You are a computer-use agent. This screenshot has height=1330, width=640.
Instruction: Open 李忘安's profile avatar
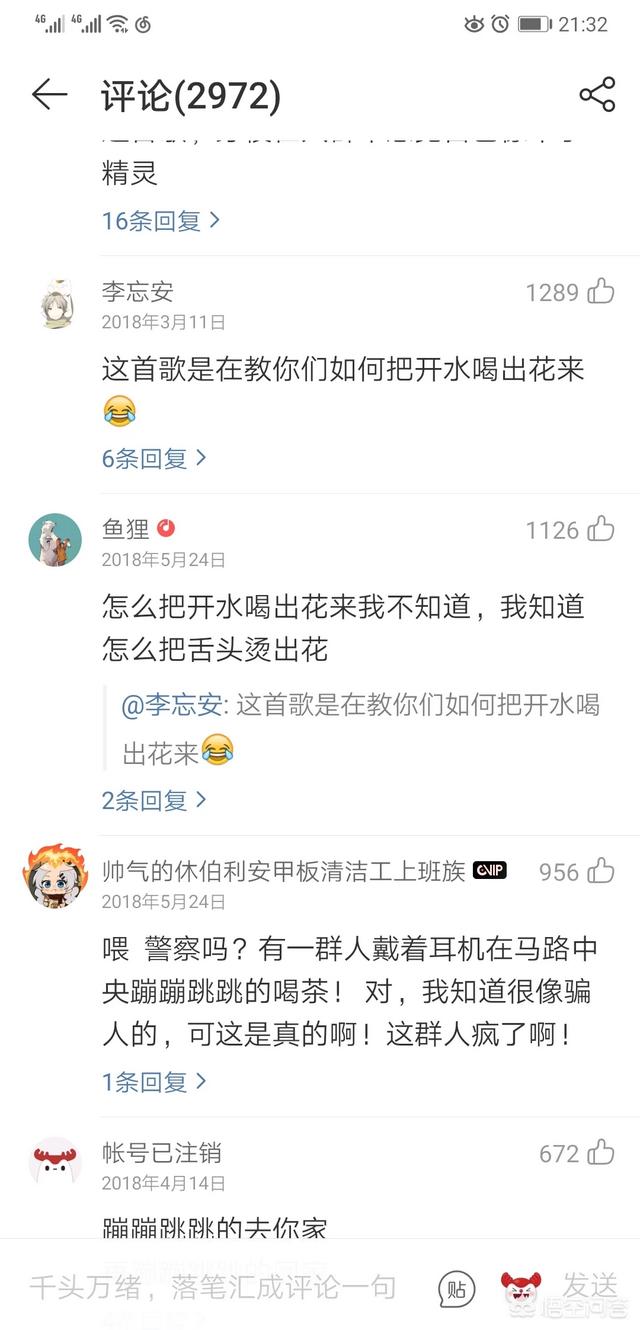[55, 303]
